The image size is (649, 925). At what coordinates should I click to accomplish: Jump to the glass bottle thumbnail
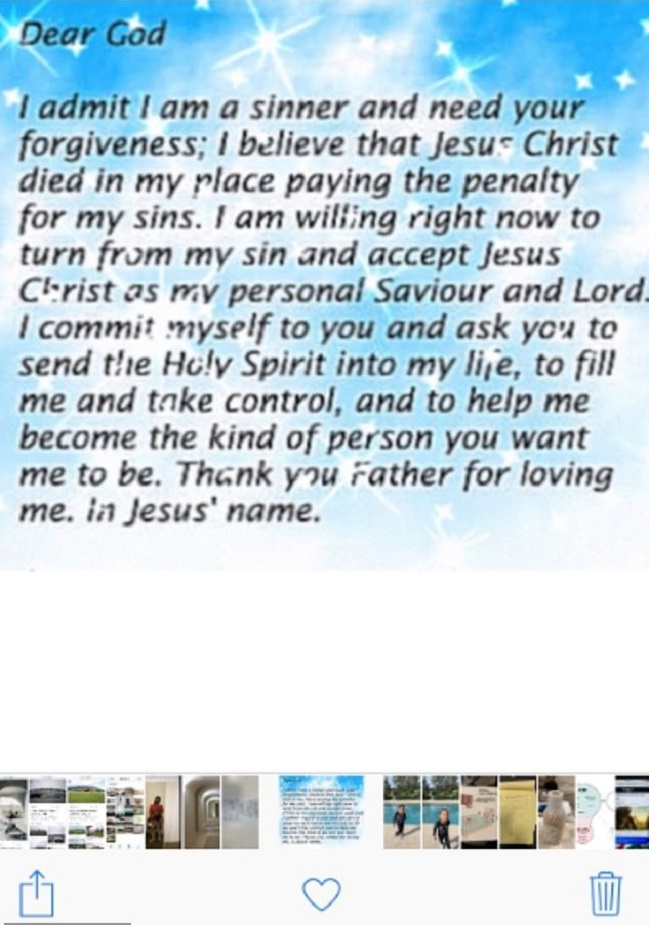(556, 811)
